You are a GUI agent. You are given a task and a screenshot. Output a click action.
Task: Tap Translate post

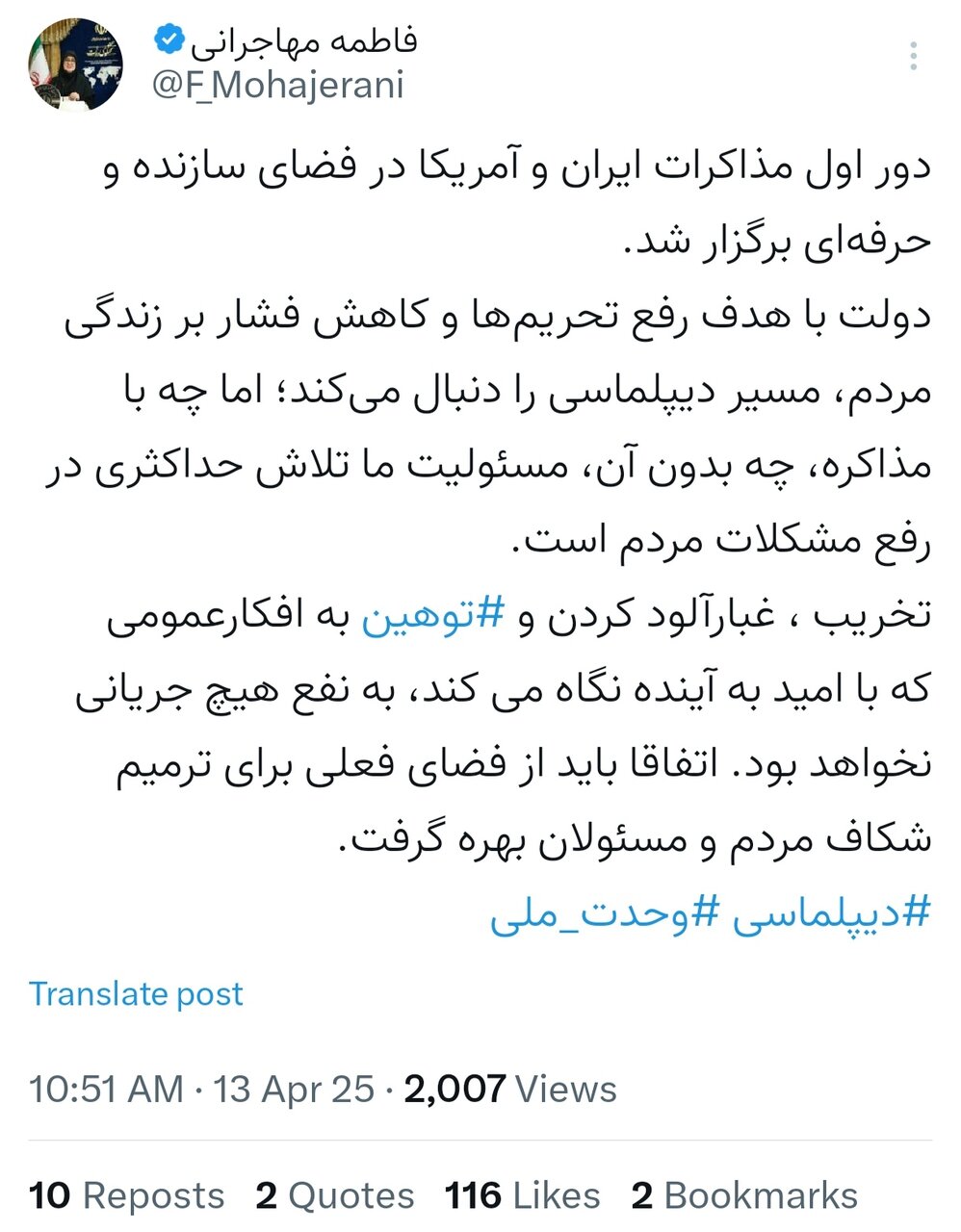136,993
